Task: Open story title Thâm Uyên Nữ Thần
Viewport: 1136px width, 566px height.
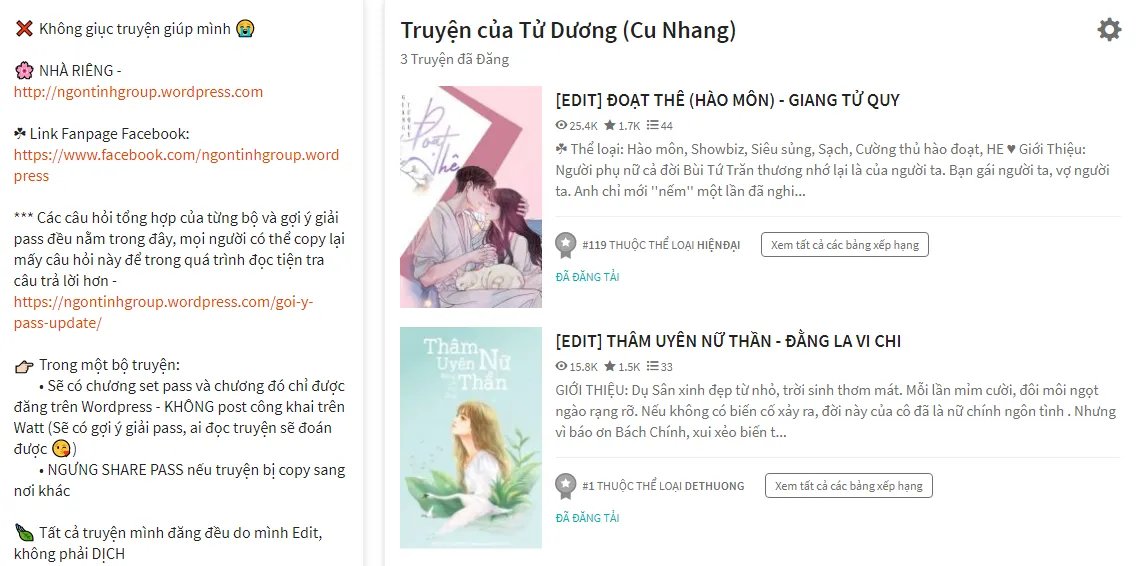Action: tap(727, 341)
